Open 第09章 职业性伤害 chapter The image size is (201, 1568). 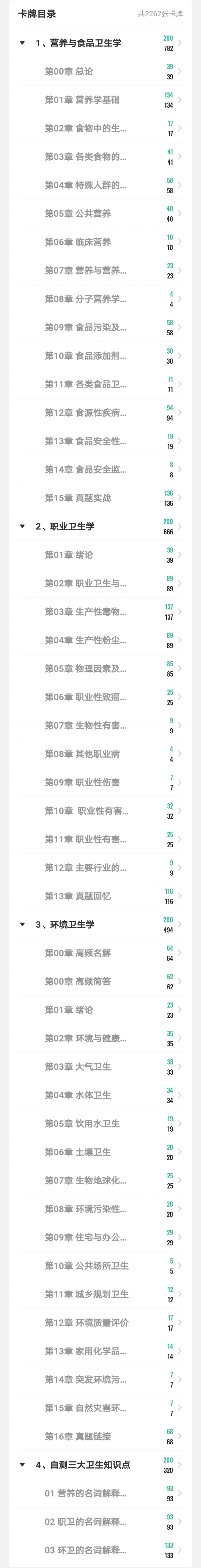[82, 782]
